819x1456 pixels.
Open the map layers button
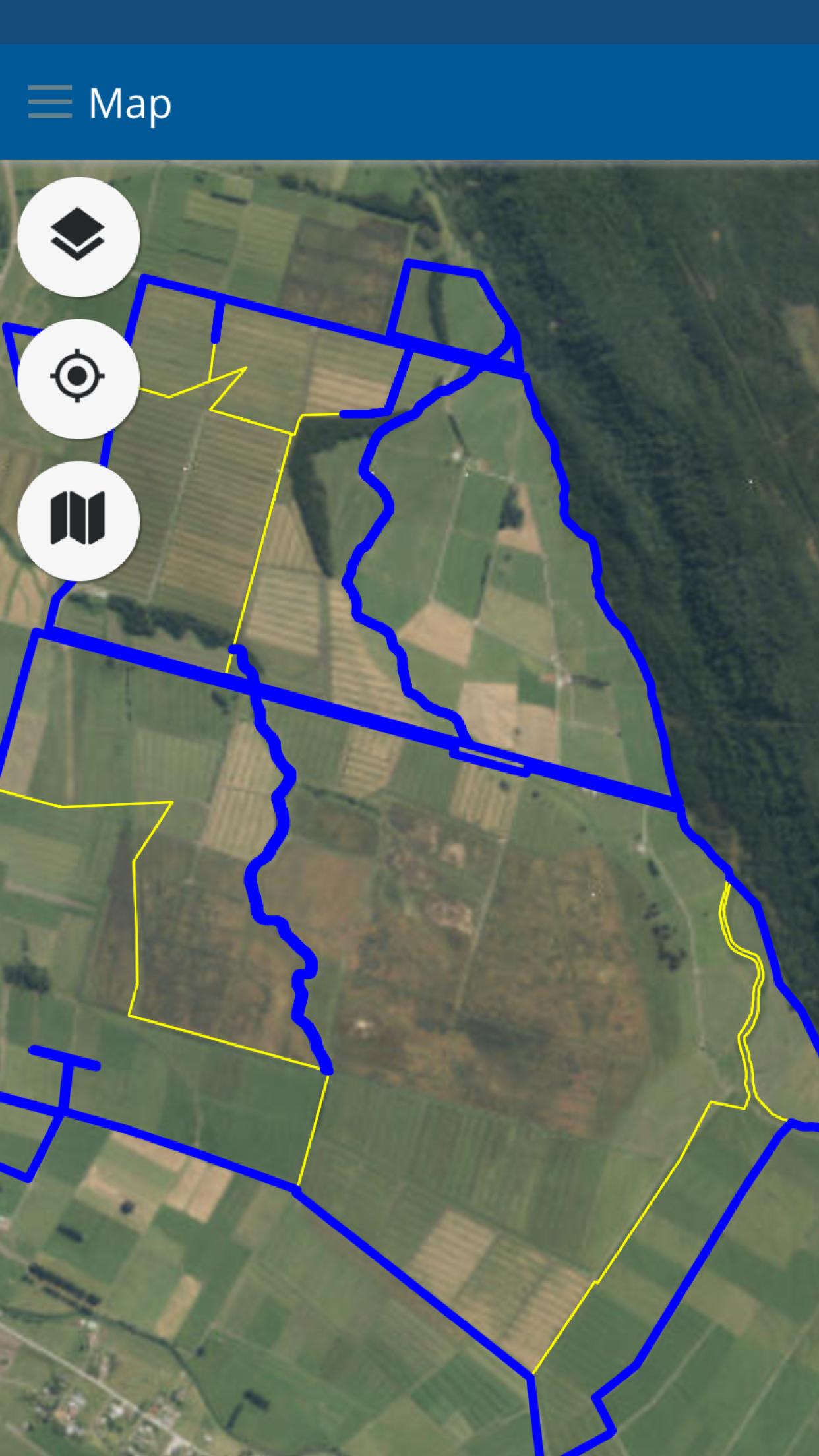click(x=78, y=236)
